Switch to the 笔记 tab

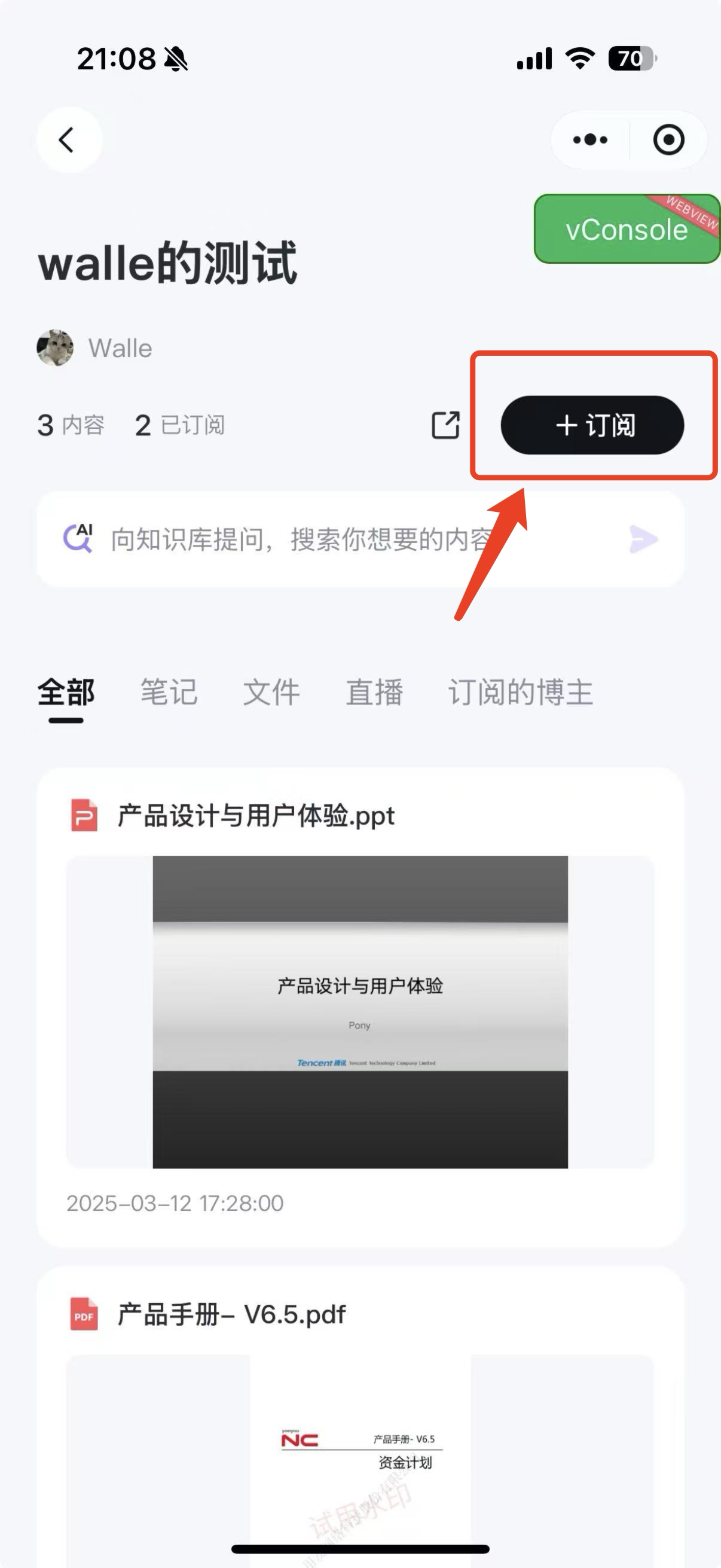pyautogui.click(x=169, y=693)
